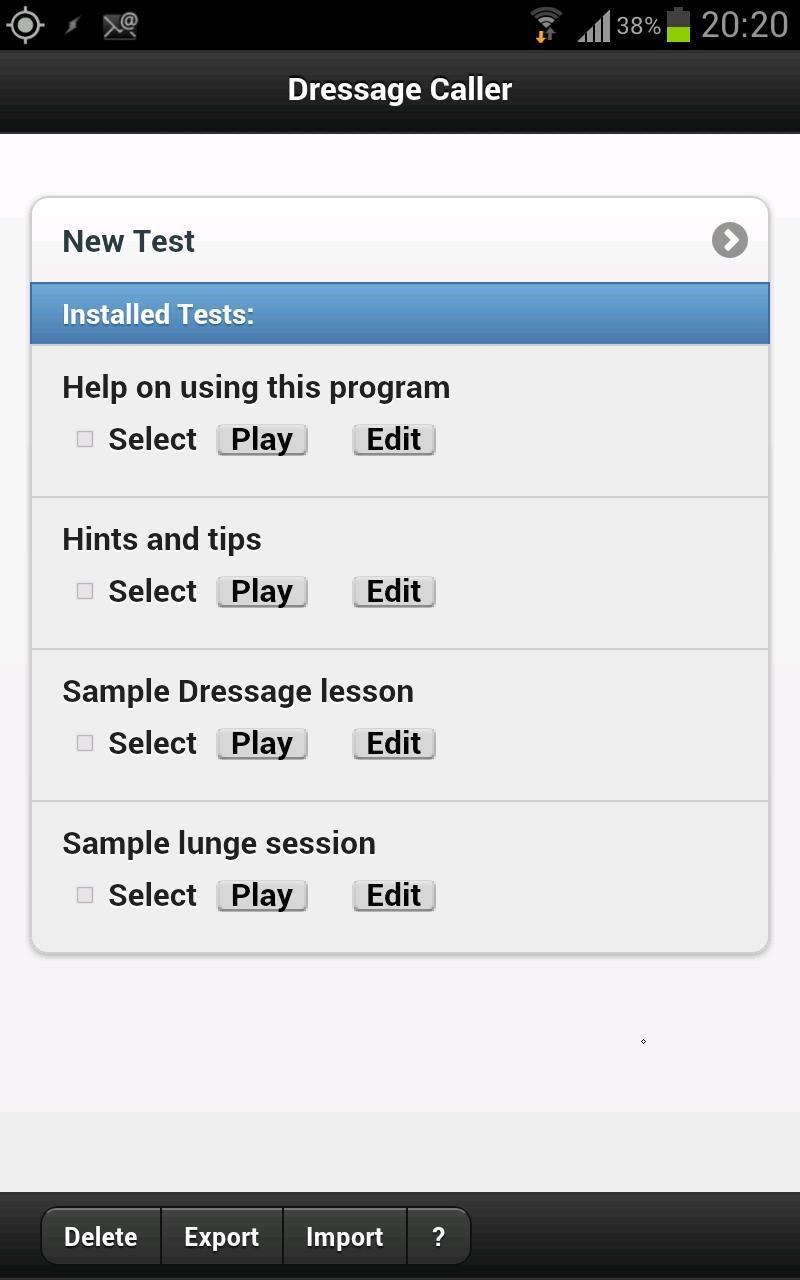Screen dimensions: 800x1280
Task: Play the Hints and tips test
Action: click(262, 592)
